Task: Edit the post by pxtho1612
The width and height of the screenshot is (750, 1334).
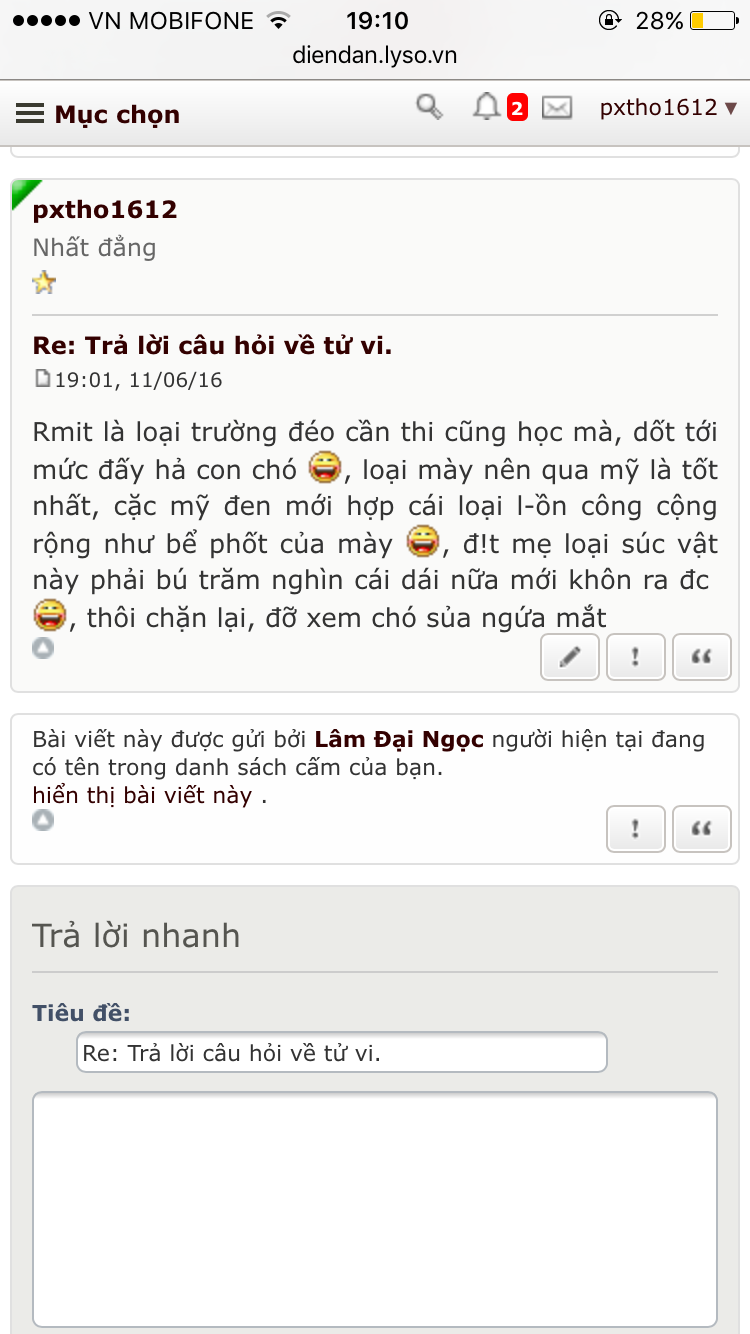Action: pos(570,657)
